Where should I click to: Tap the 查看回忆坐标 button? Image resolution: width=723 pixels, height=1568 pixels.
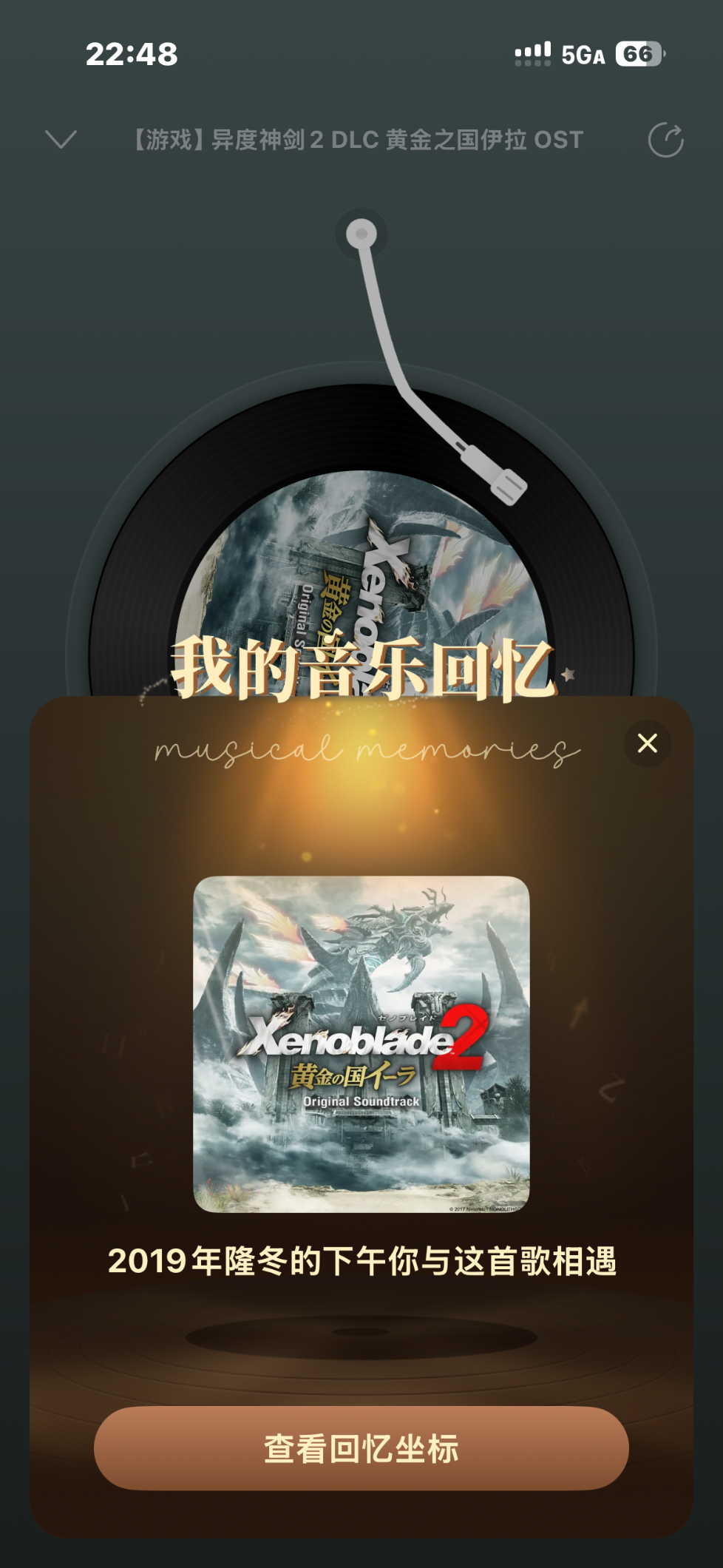coord(361,1448)
